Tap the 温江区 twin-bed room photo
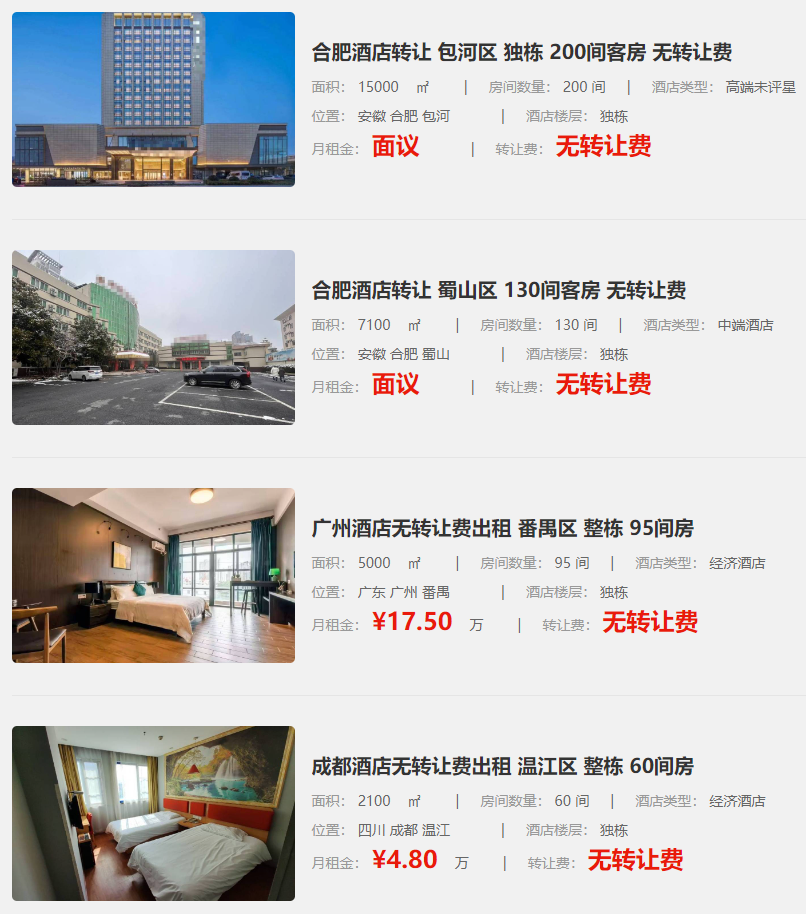The width and height of the screenshot is (806, 914). click(153, 813)
